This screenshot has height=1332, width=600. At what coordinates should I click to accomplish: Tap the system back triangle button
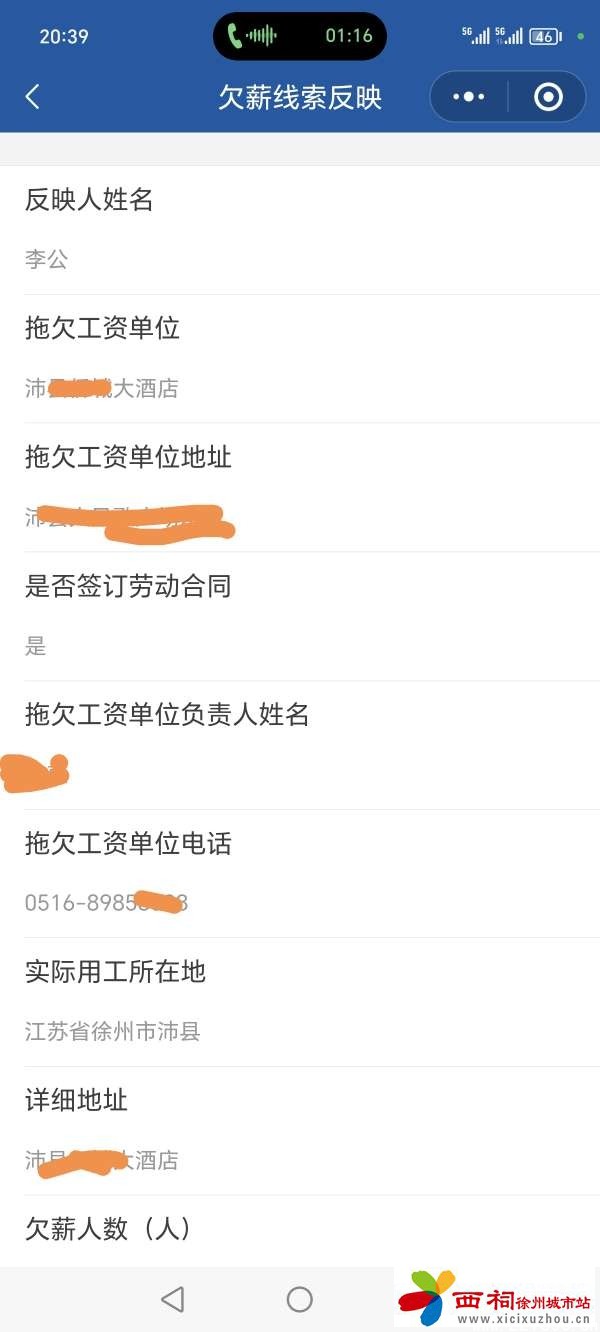click(x=173, y=1299)
